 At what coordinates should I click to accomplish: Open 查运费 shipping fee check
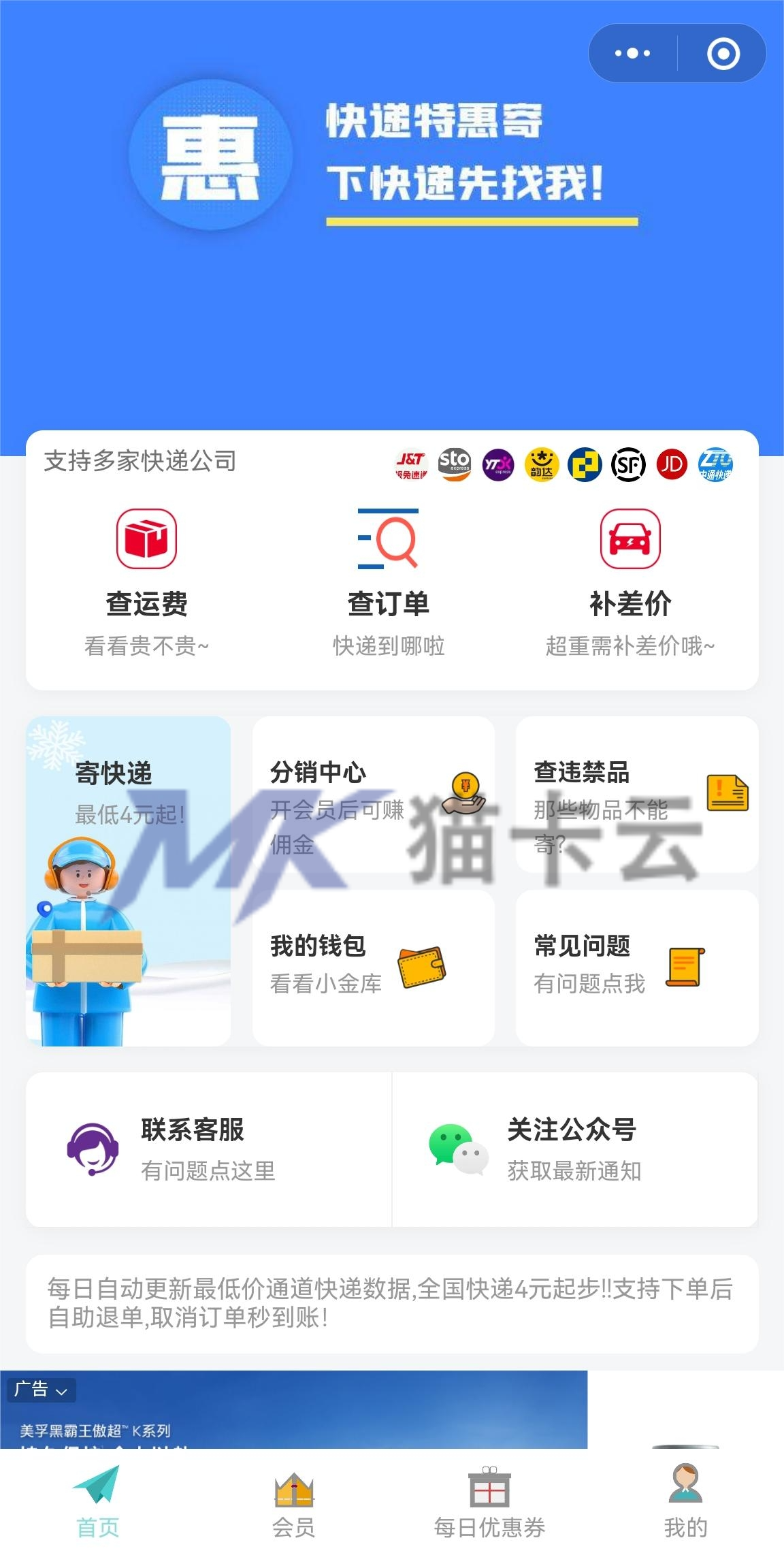(x=146, y=583)
